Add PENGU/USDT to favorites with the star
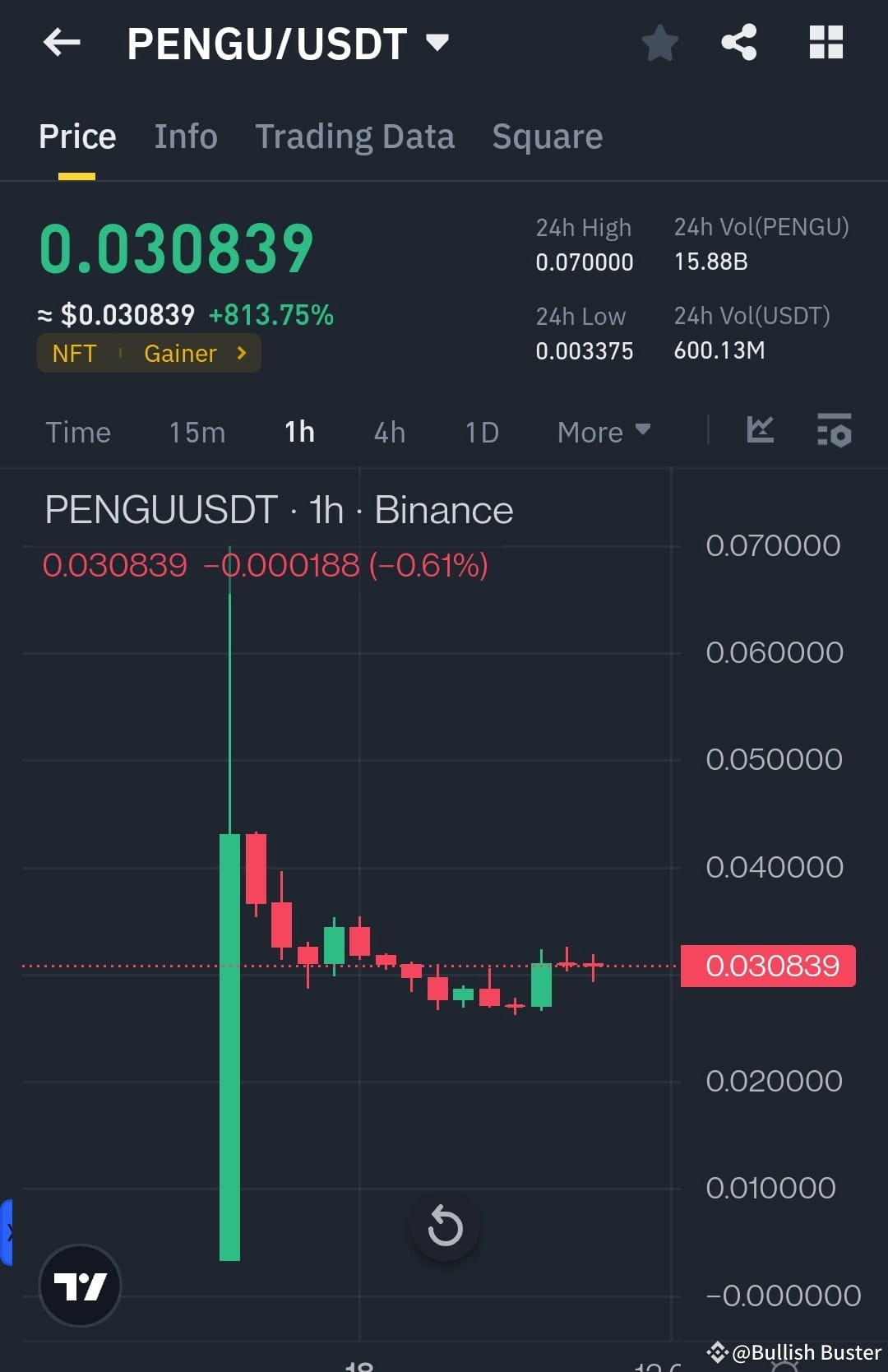Image resolution: width=888 pixels, height=1372 pixels. [x=659, y=43]
